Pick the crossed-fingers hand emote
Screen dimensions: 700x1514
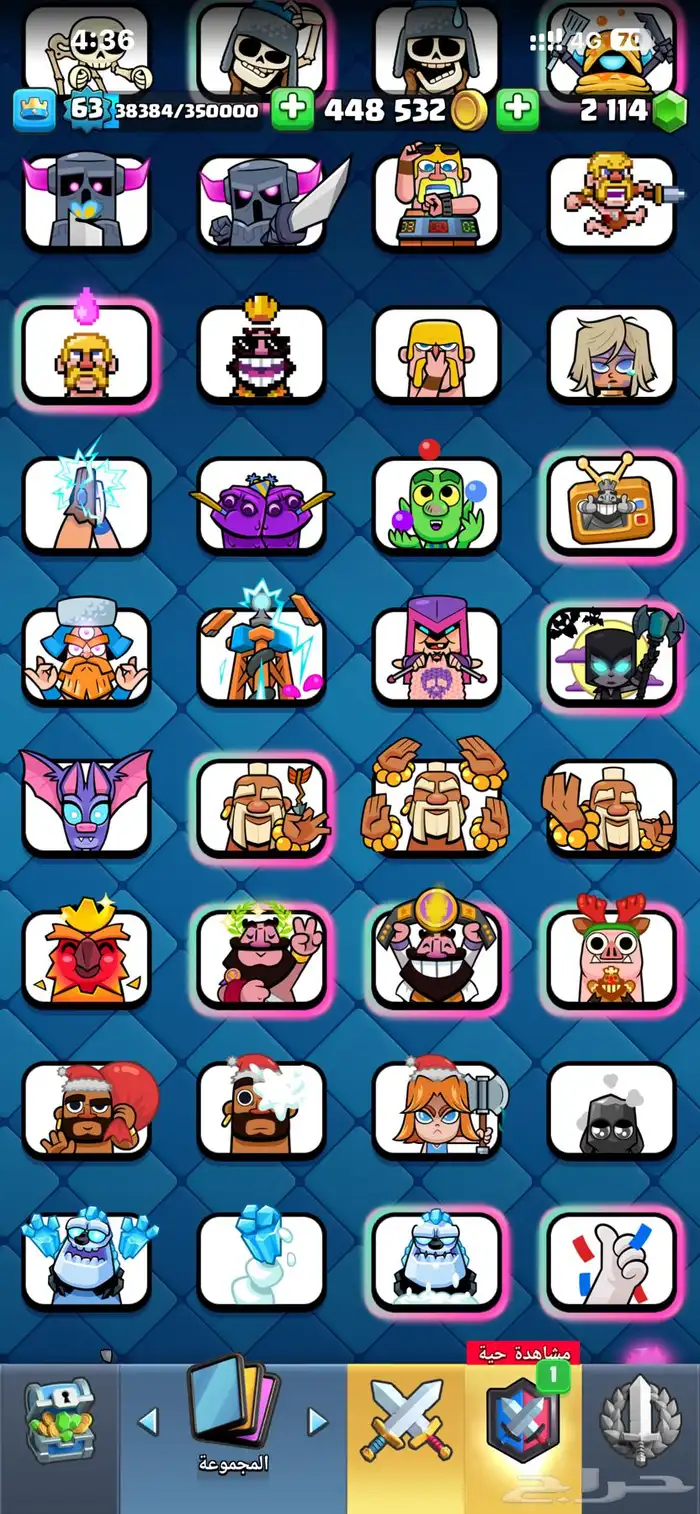coord(611,1260)
